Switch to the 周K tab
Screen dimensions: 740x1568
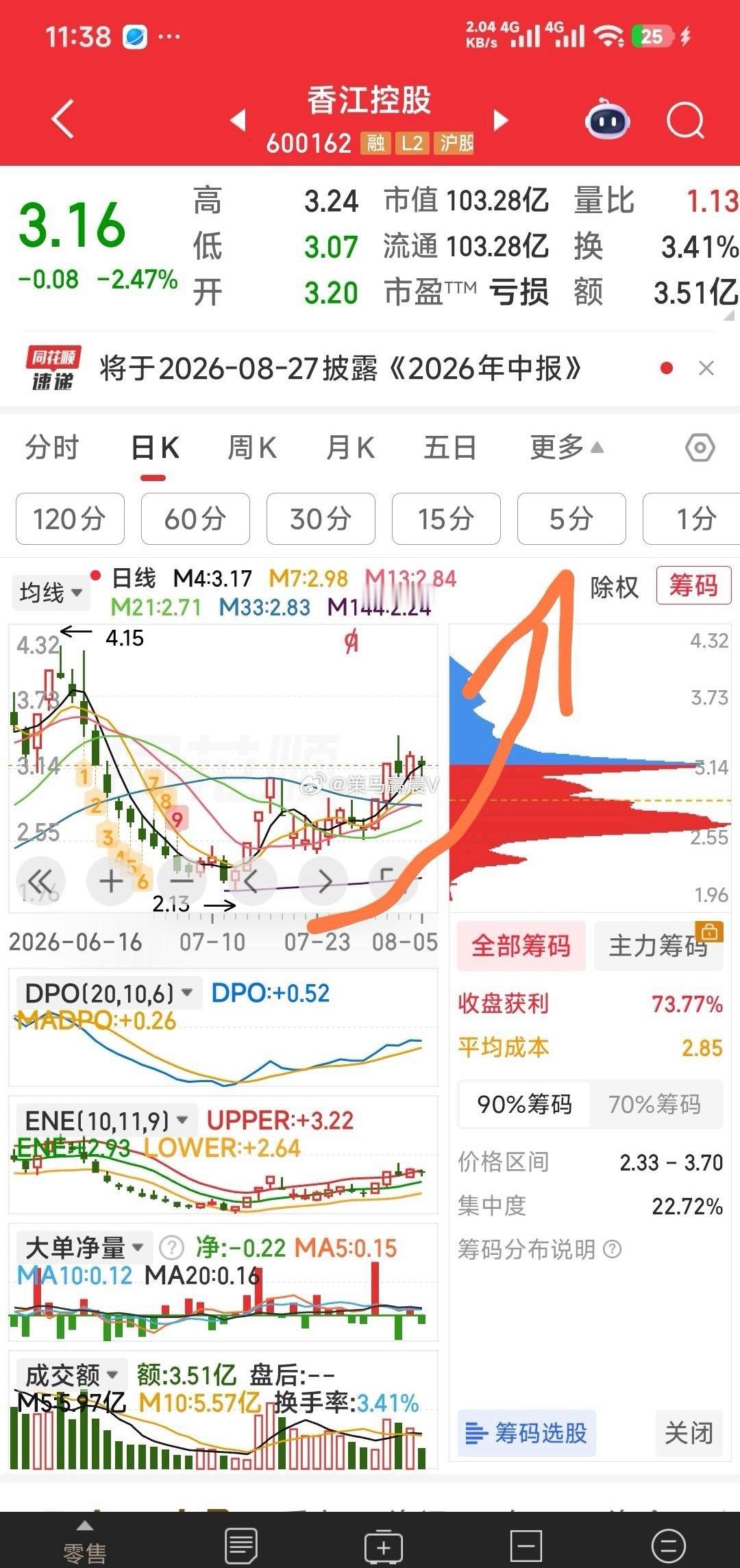click(x=252, y=448)
